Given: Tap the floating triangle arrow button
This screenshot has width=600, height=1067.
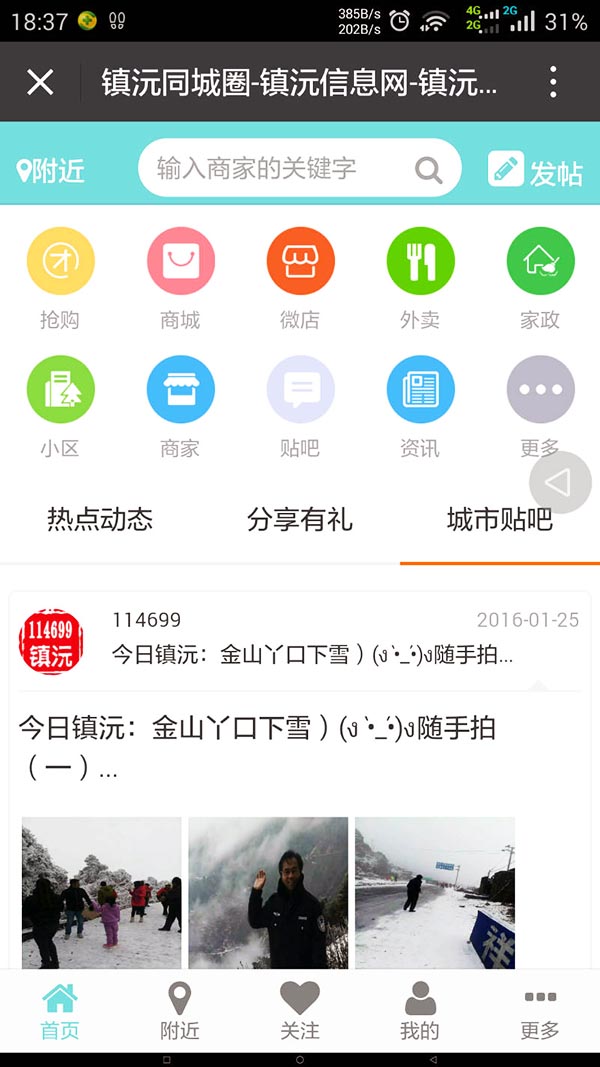Looking at the screenshot, I should [x=560, y=482].
